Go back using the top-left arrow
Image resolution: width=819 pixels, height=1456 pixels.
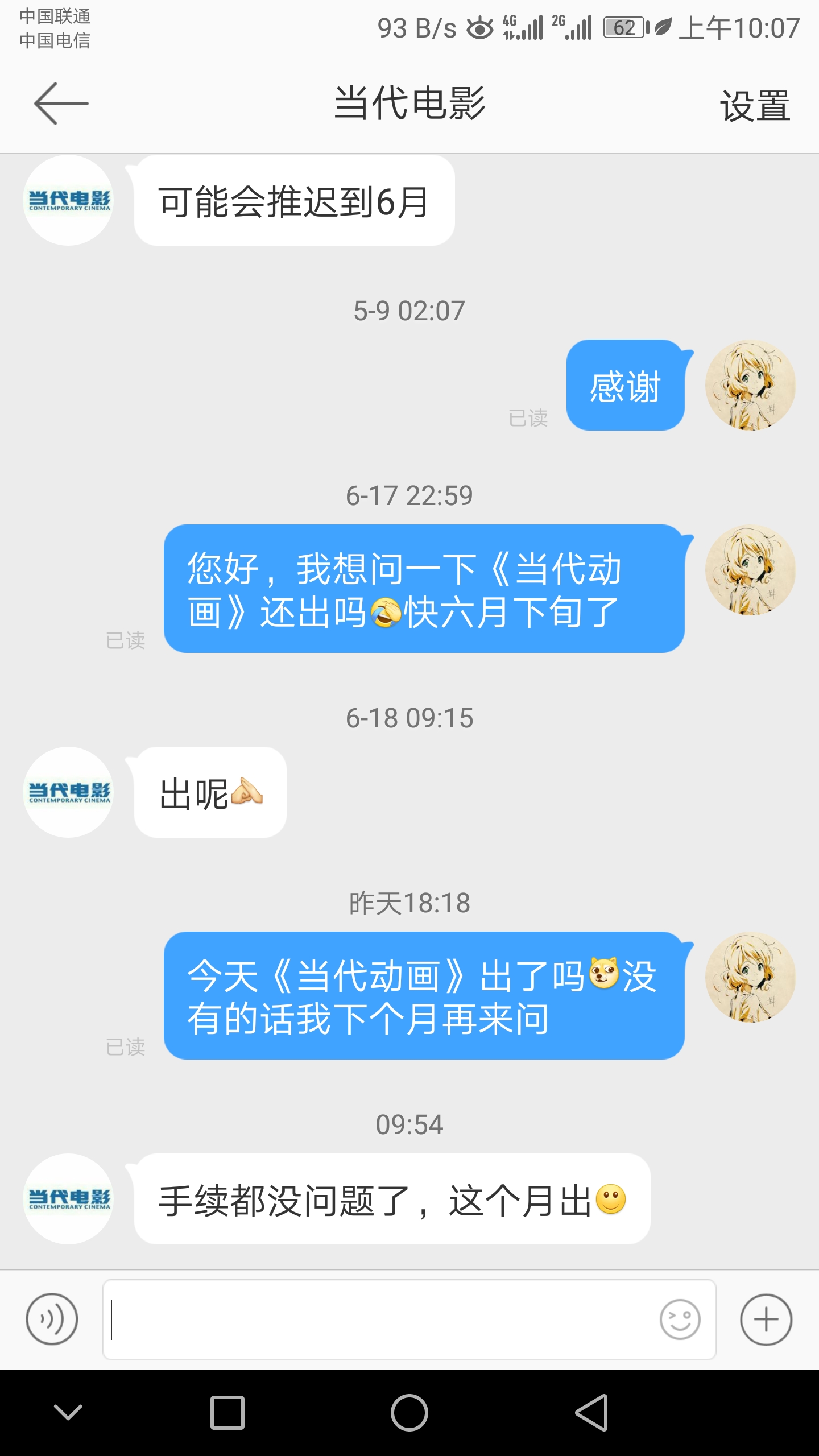coord(61,104)
